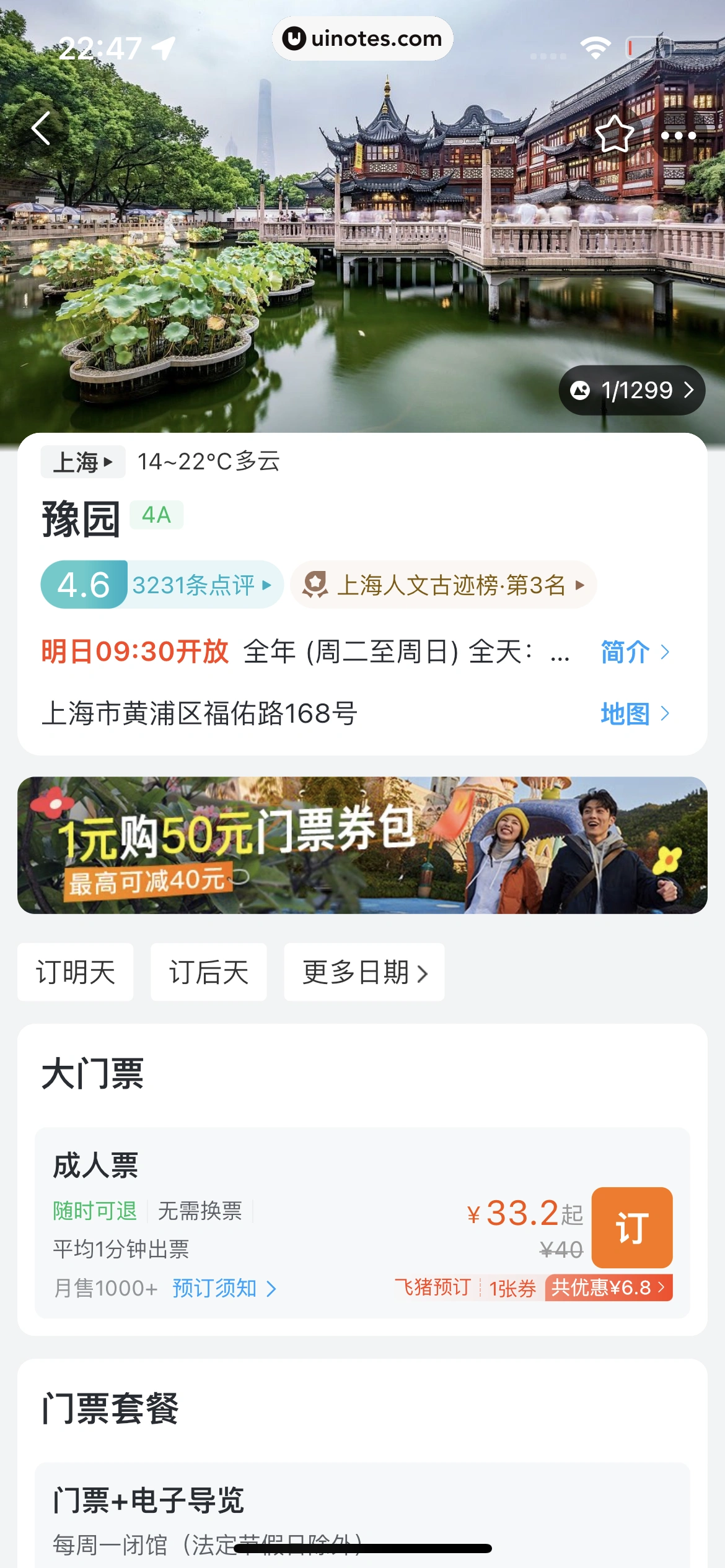The height and width of the screenshot is (1568, 725).
Task: View the 共优惠¥6.8 discount details
Action: (x=608, y=1288)
